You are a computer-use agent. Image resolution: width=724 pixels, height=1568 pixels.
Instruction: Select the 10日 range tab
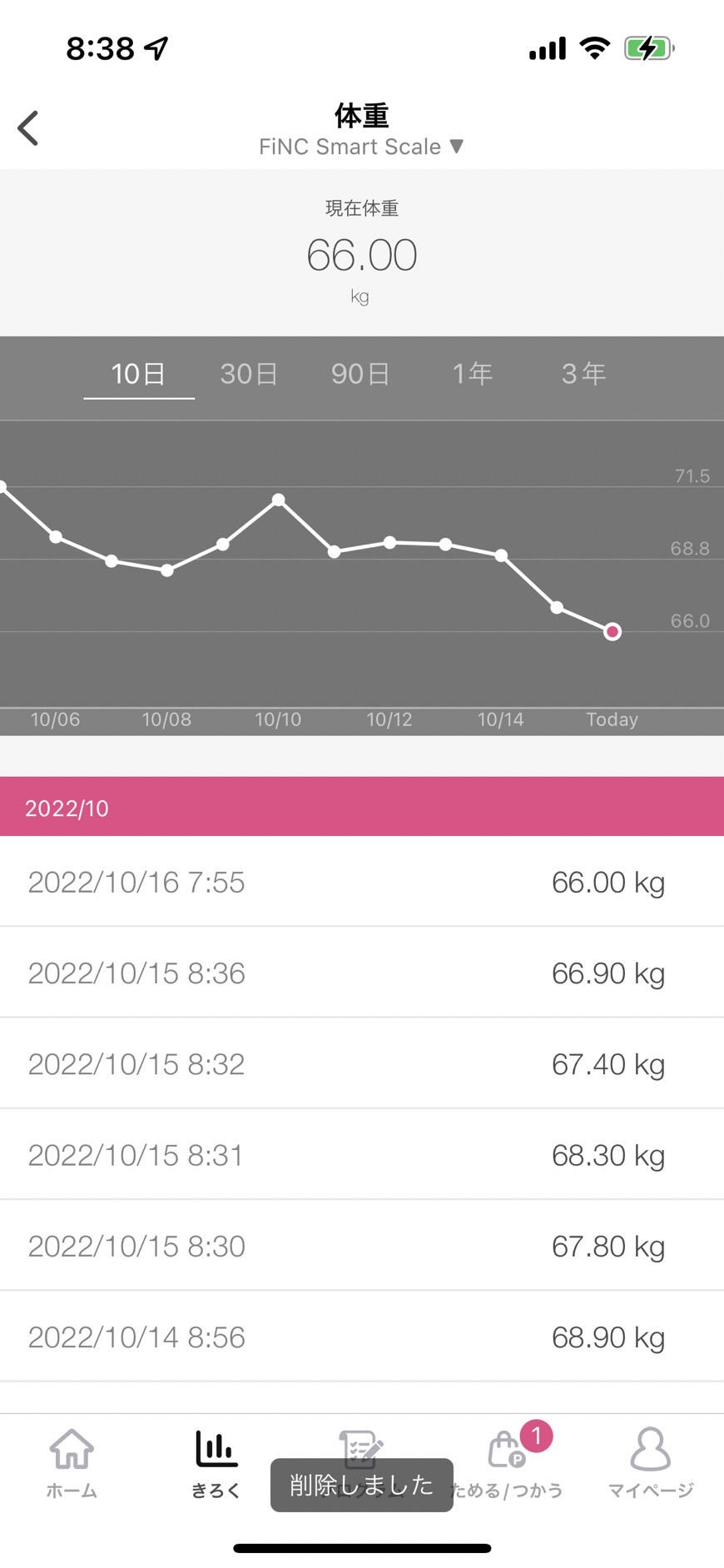(139, 374)
